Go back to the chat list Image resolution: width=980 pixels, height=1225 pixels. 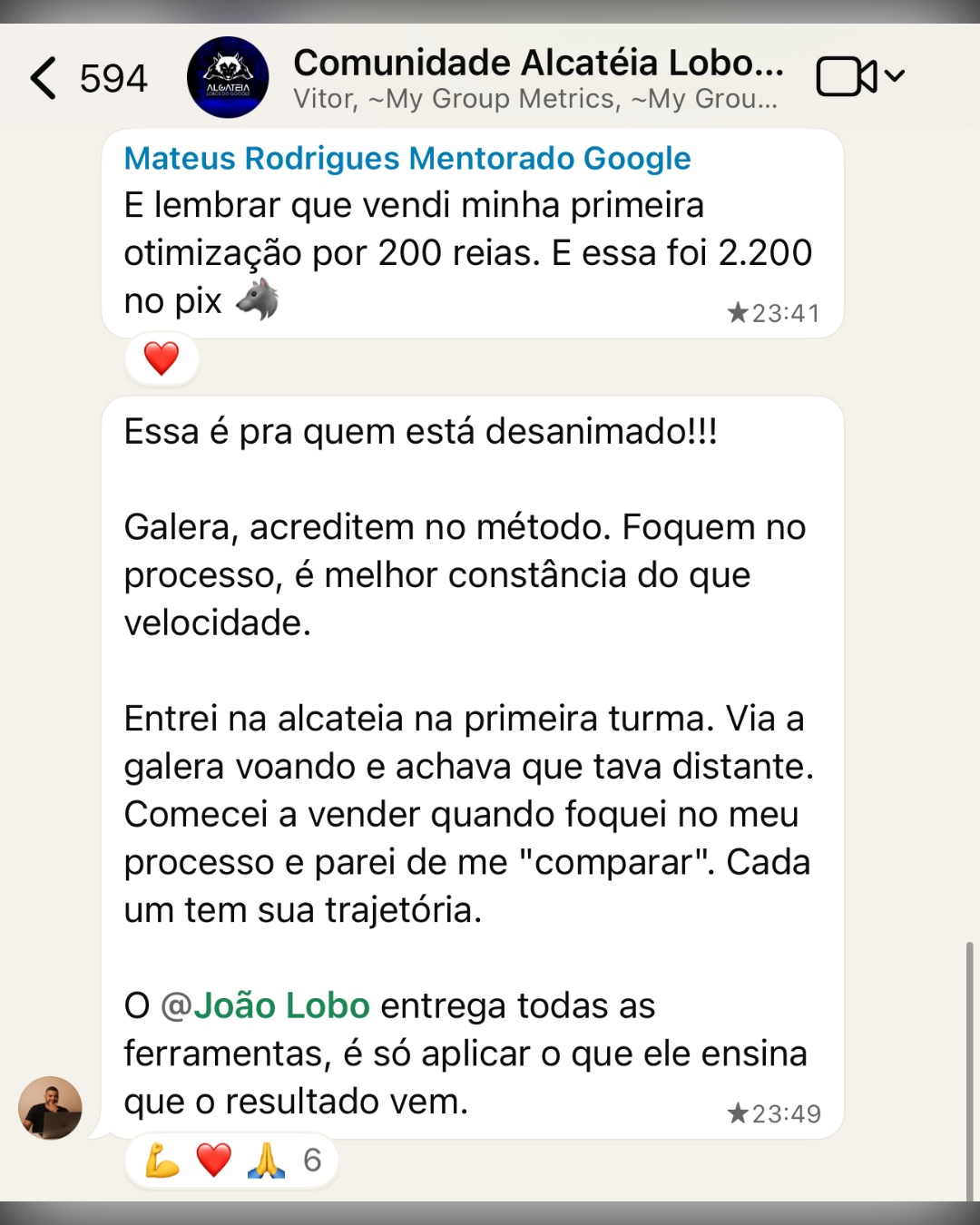click(44, 78)
